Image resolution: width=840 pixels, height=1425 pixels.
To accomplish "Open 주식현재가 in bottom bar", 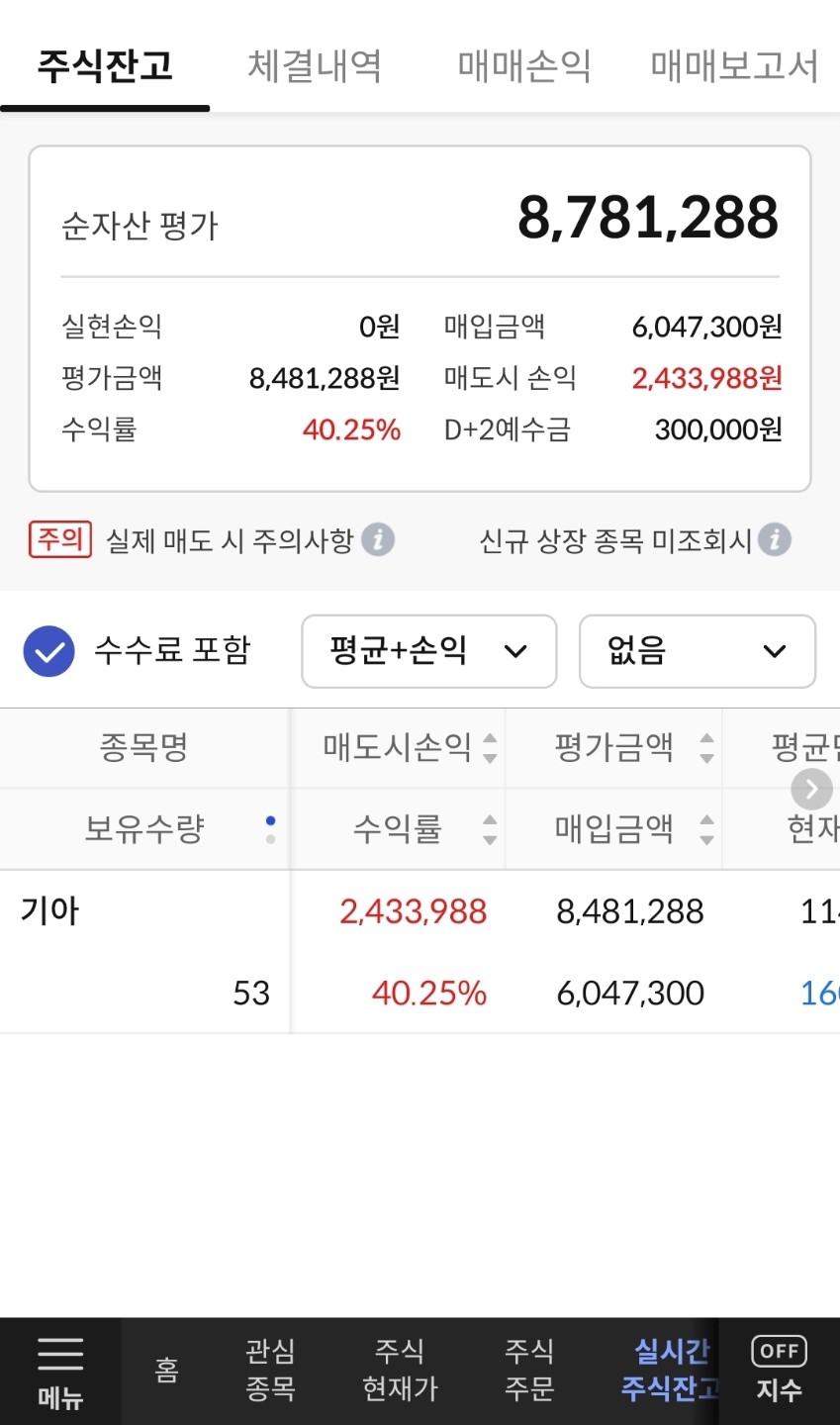I will 400,1371.
